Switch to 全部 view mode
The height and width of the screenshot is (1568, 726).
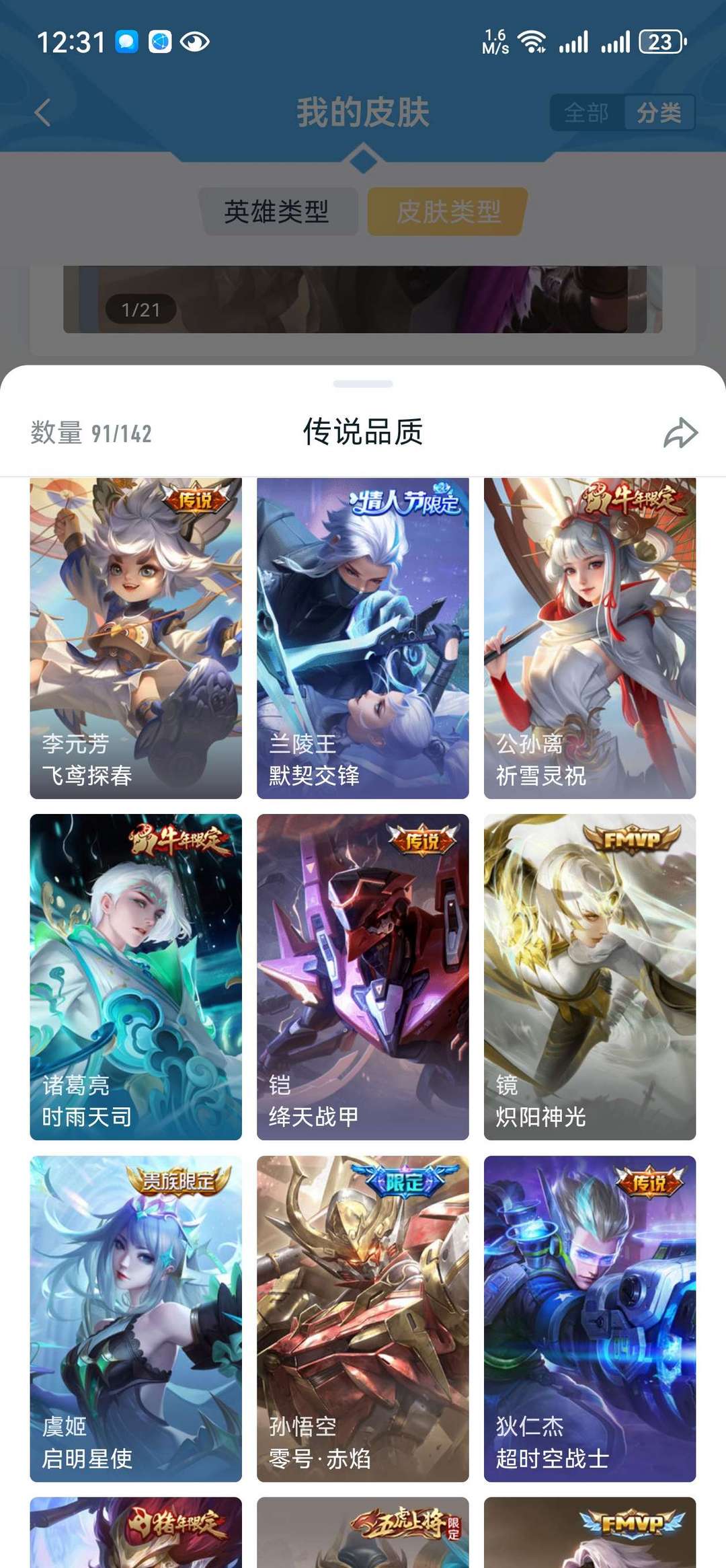point(588,113)
